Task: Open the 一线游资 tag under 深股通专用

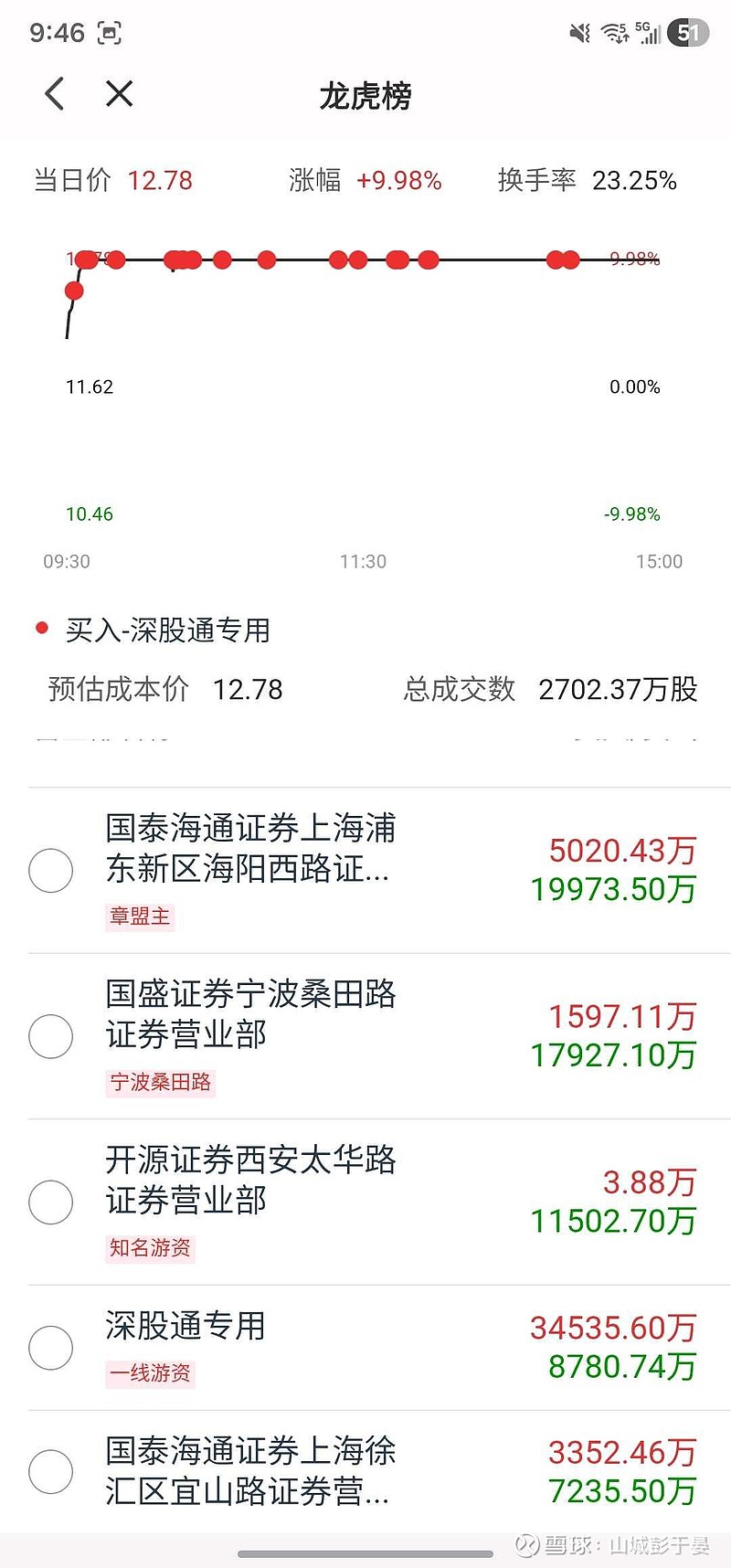Action: click(150, 1373)
